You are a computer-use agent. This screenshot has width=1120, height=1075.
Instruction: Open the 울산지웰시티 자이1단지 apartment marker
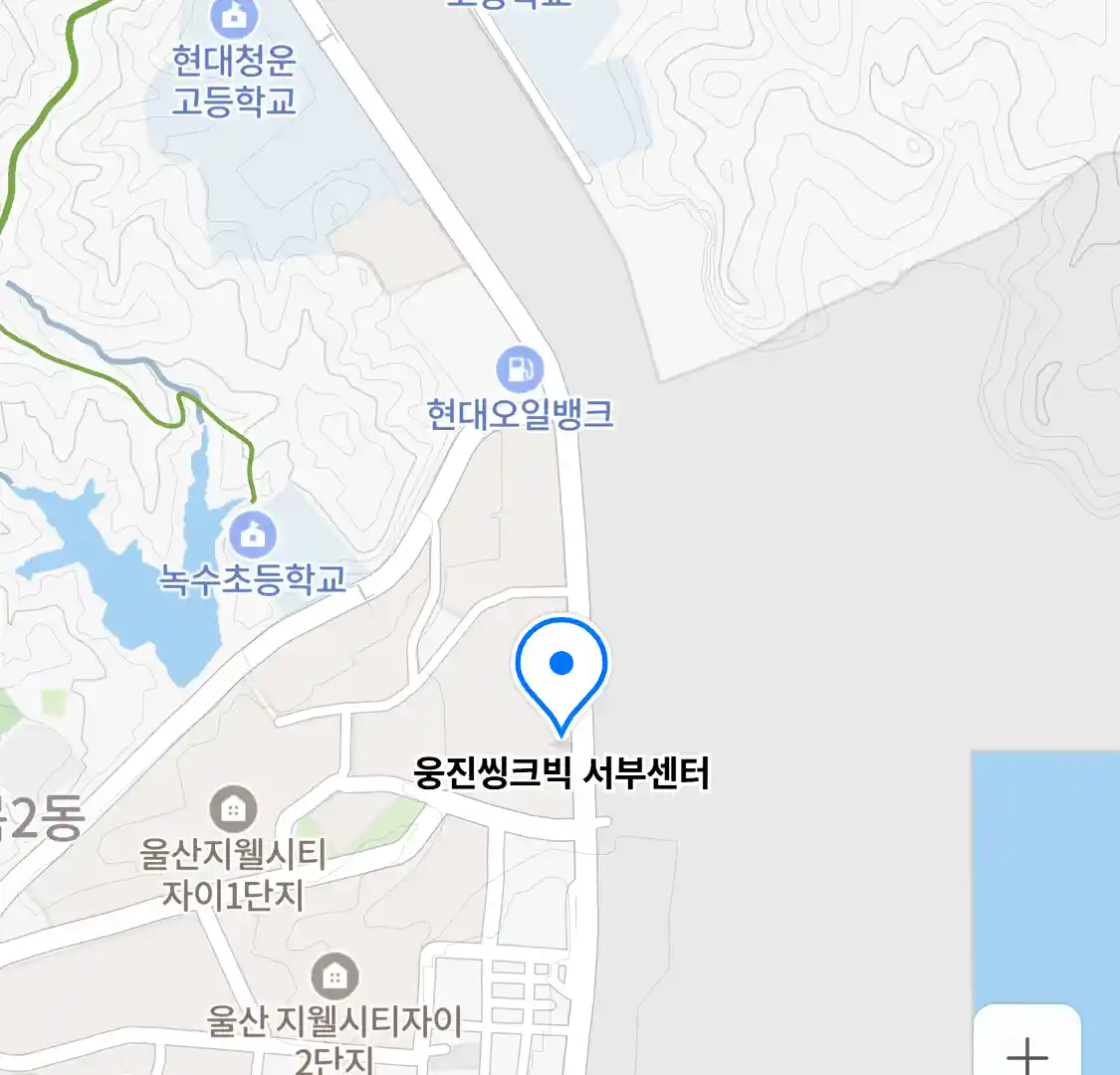point(233,809)
